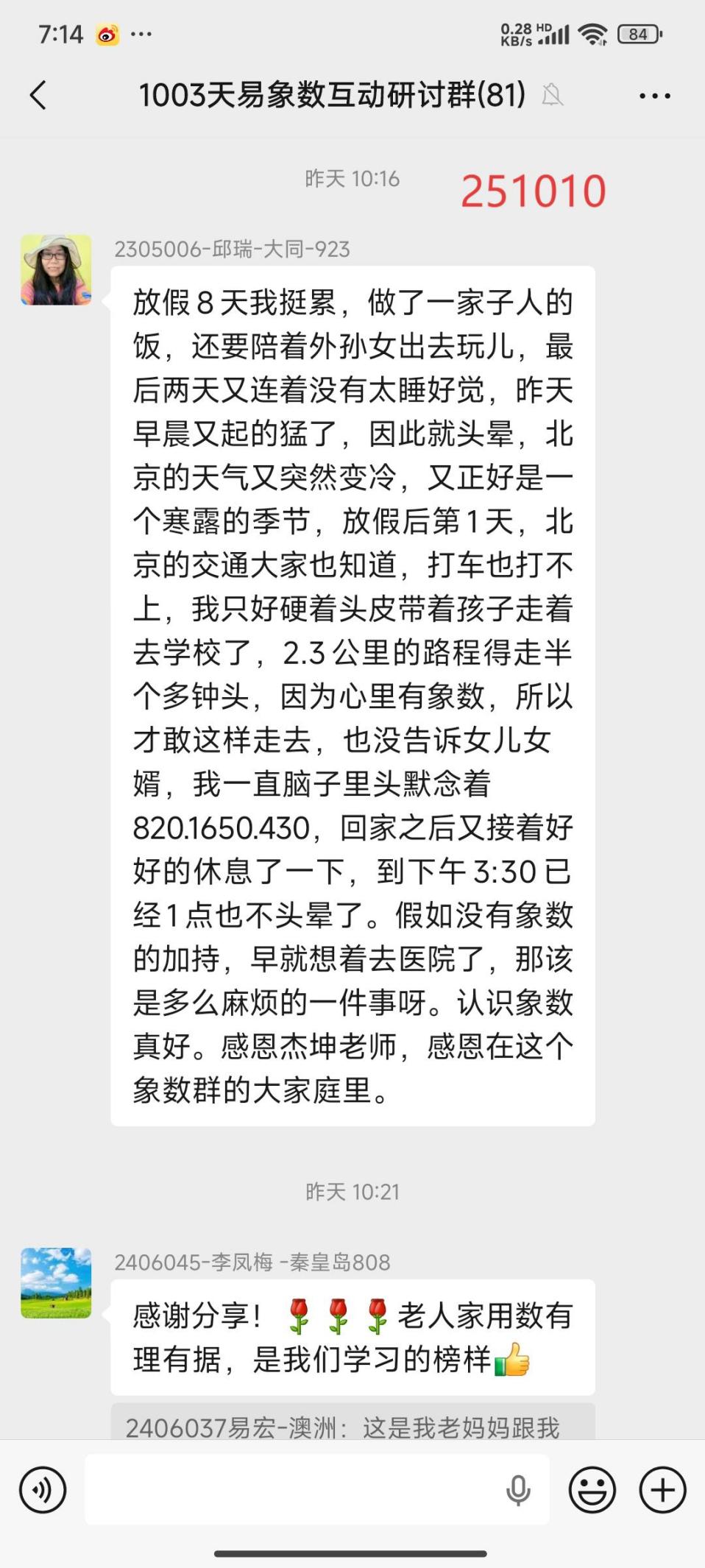The image size is (705, 1568).
Task: Open the group chat overflow menu
Action: [654, 96]
